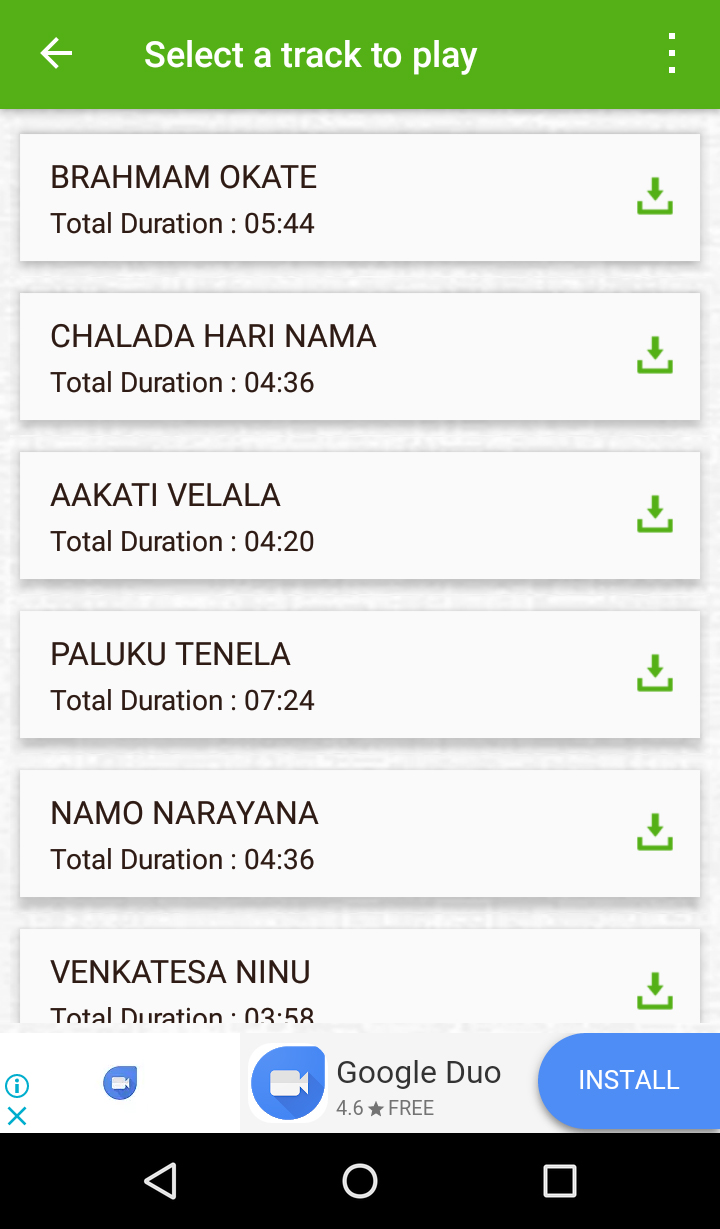The height and width of the screenshot is (1229, 720).
Task: Go back using the top-left arrow
Action: 56,54
